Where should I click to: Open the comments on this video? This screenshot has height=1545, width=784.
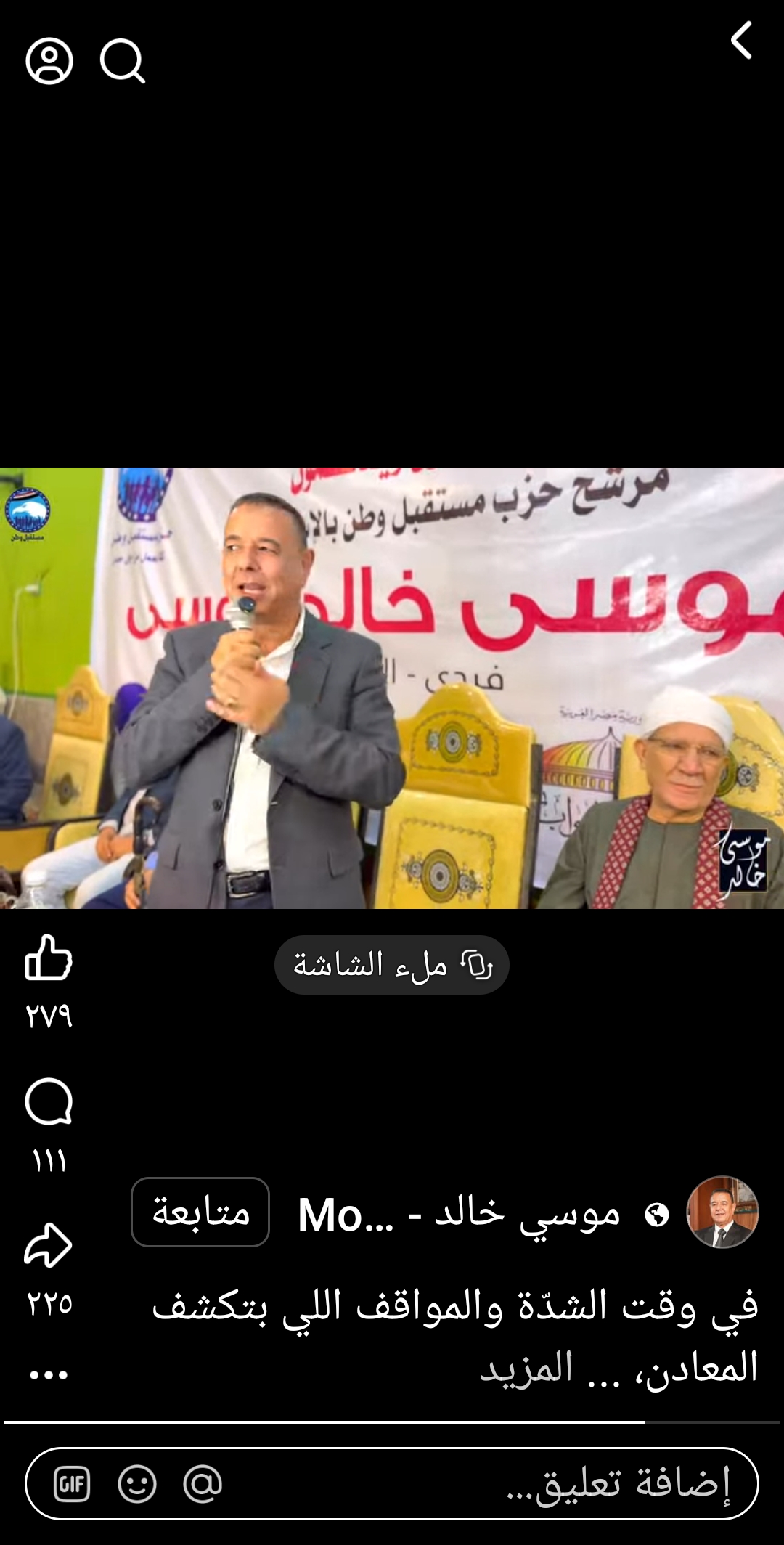[49, 1102]
